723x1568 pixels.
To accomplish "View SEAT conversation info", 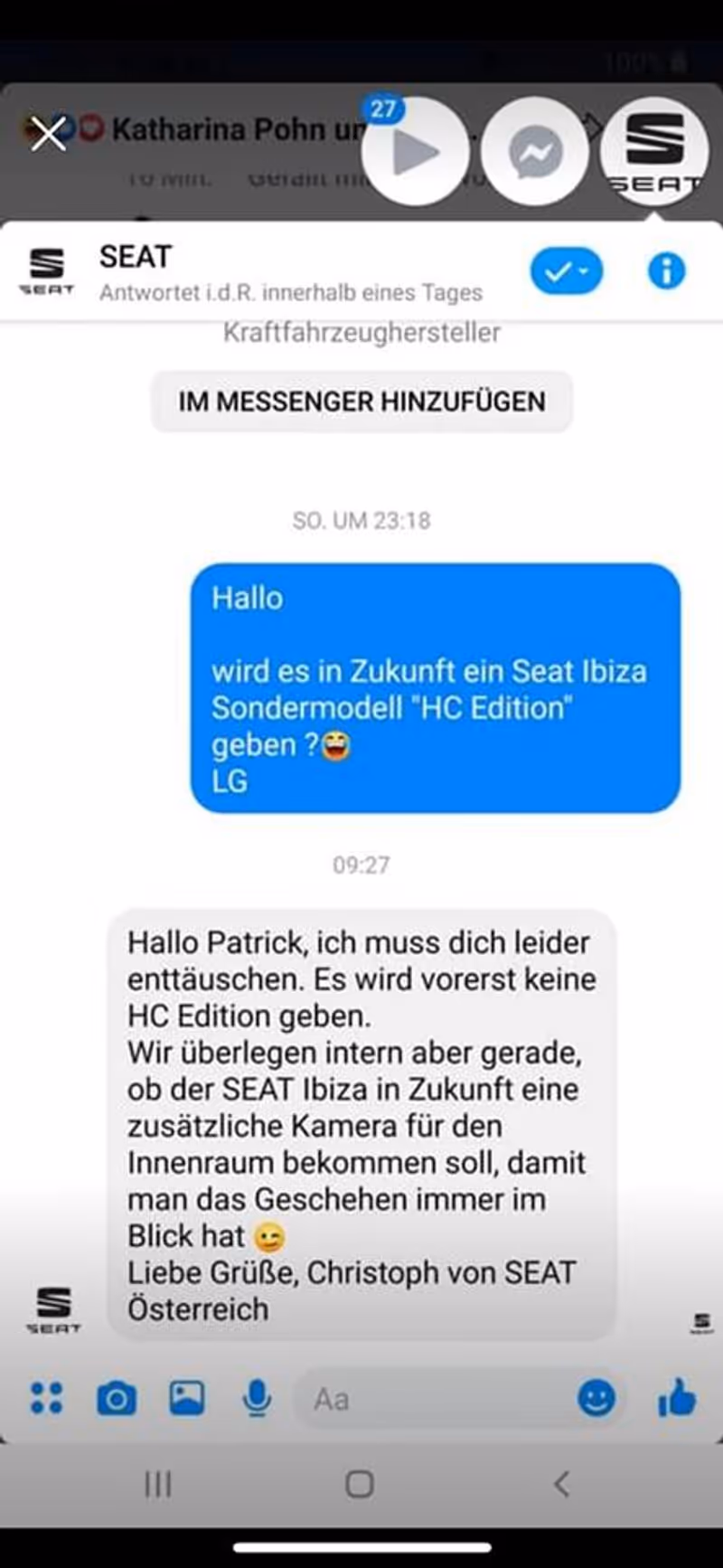I will (x=666, y=270).
